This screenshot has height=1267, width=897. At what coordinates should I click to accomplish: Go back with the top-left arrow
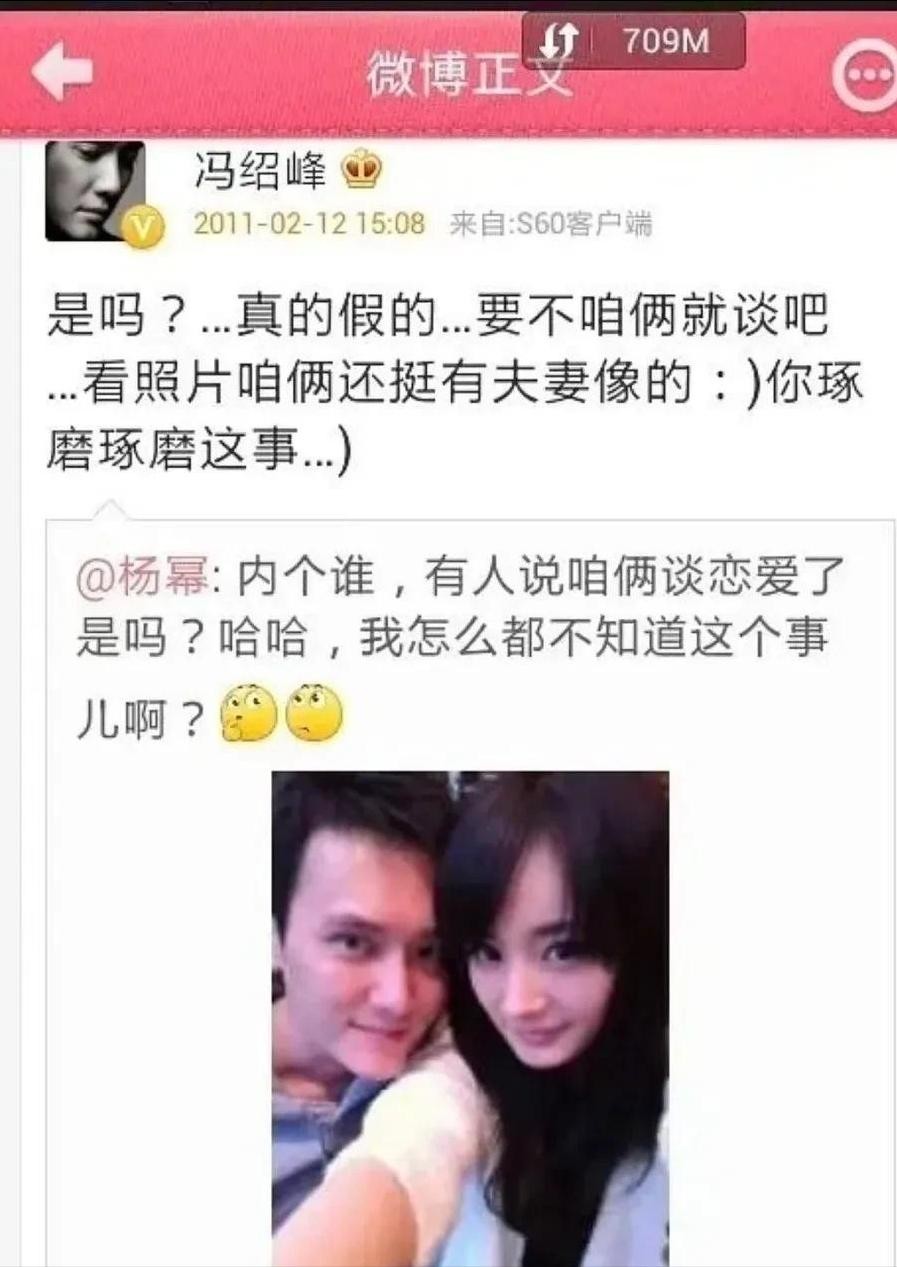[62, 72]
